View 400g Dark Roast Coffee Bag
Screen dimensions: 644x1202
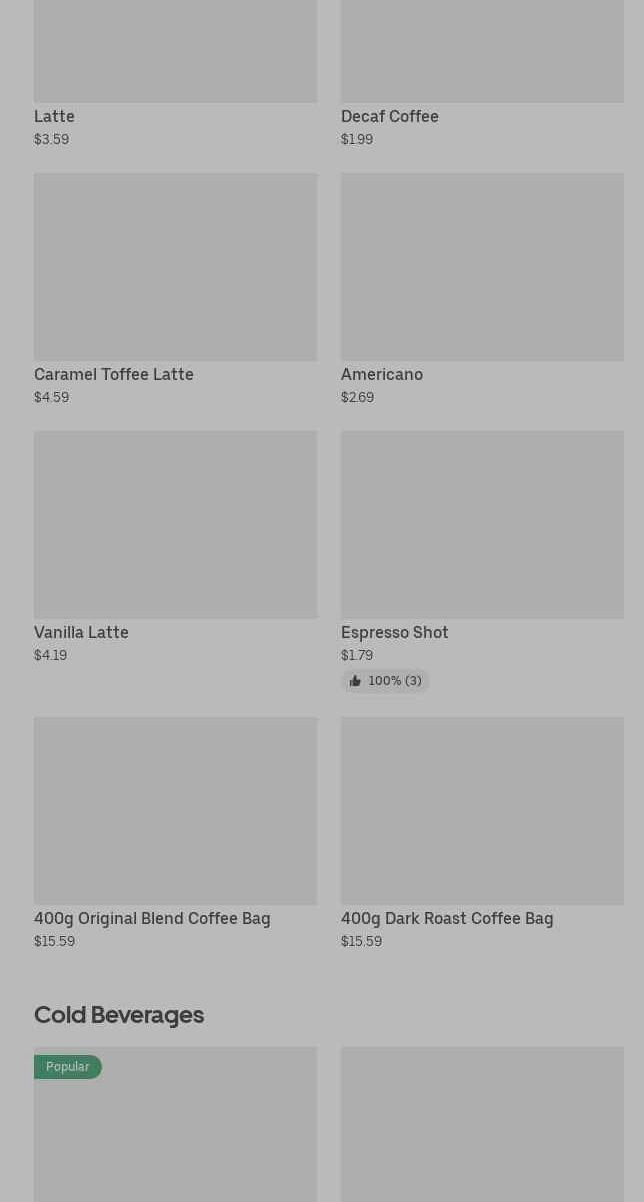482,834
